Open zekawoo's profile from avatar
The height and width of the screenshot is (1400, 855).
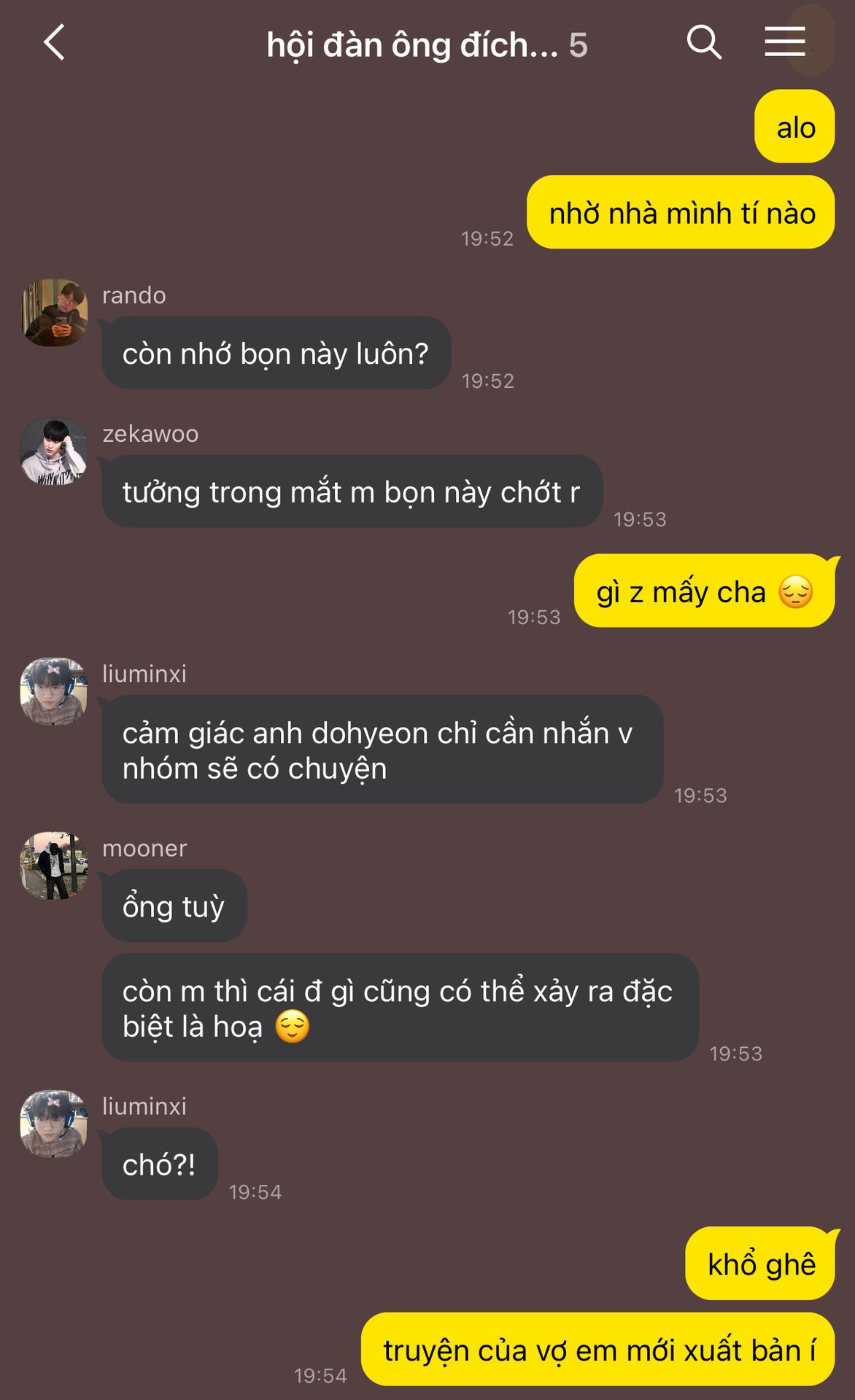(54, 451)
